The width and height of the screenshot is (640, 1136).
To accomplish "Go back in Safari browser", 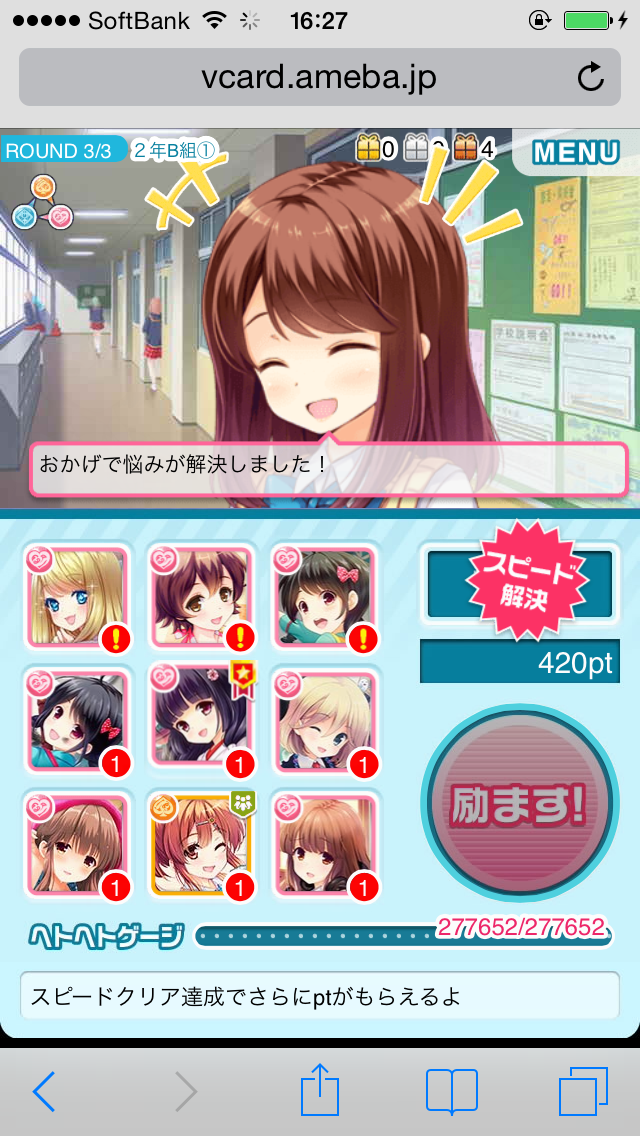I will point(44,1092).
